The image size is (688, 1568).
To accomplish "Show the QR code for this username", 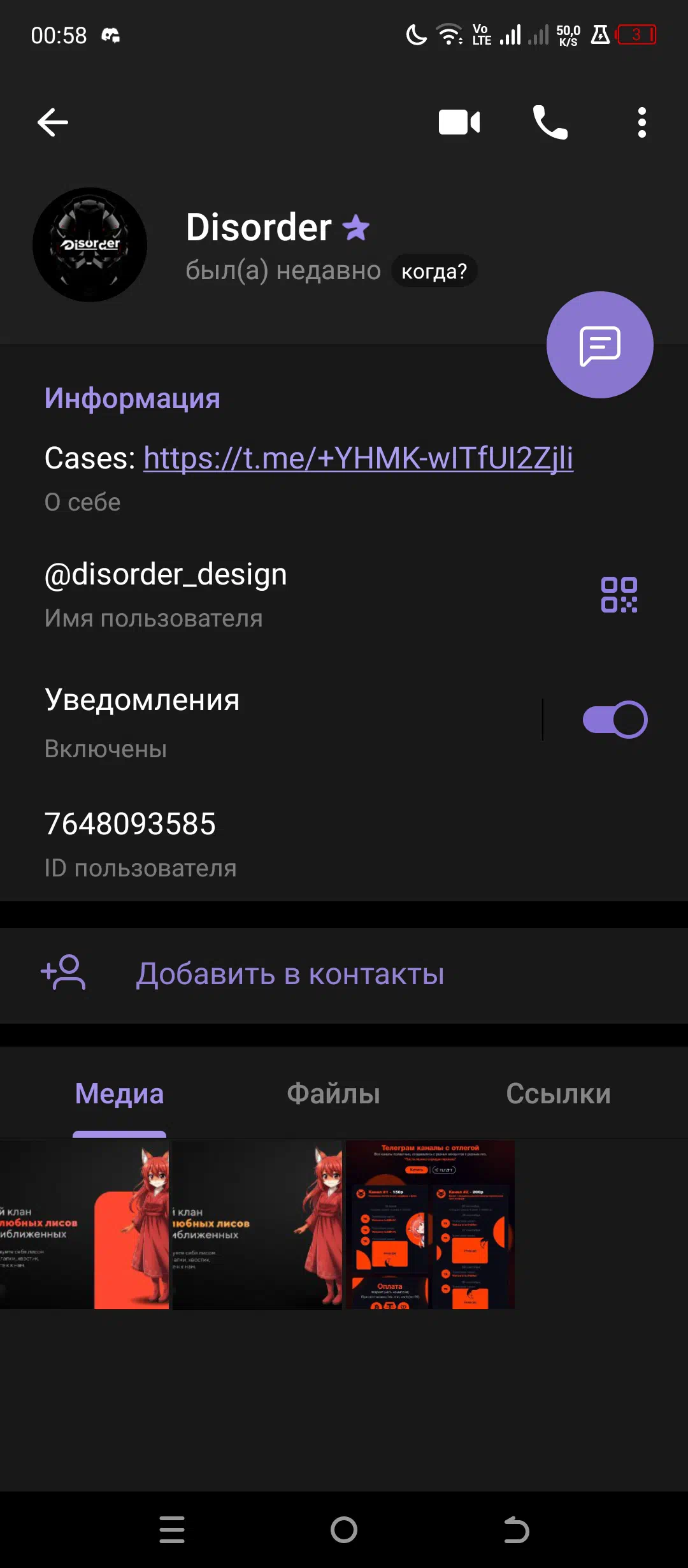I will coord(619,595).
